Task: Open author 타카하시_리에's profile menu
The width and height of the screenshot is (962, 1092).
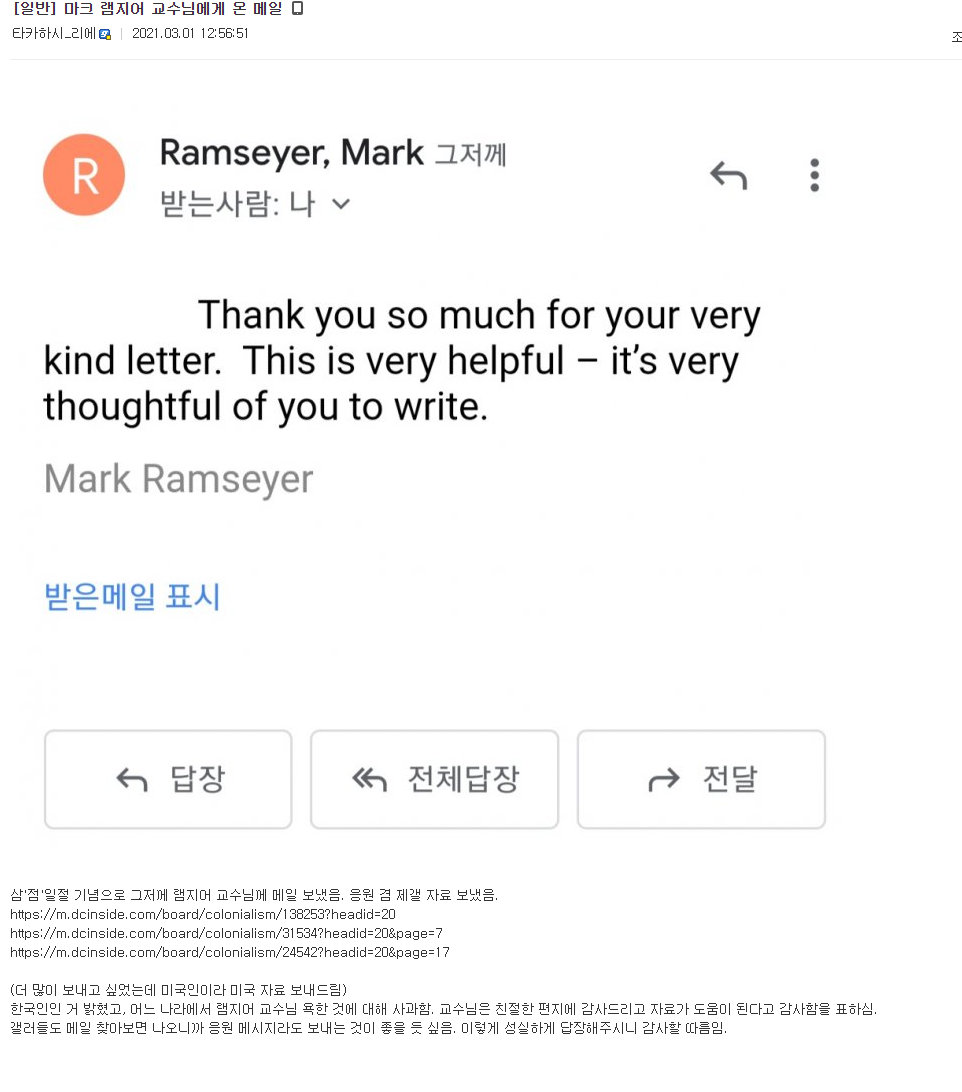Action: coord(54,34)
